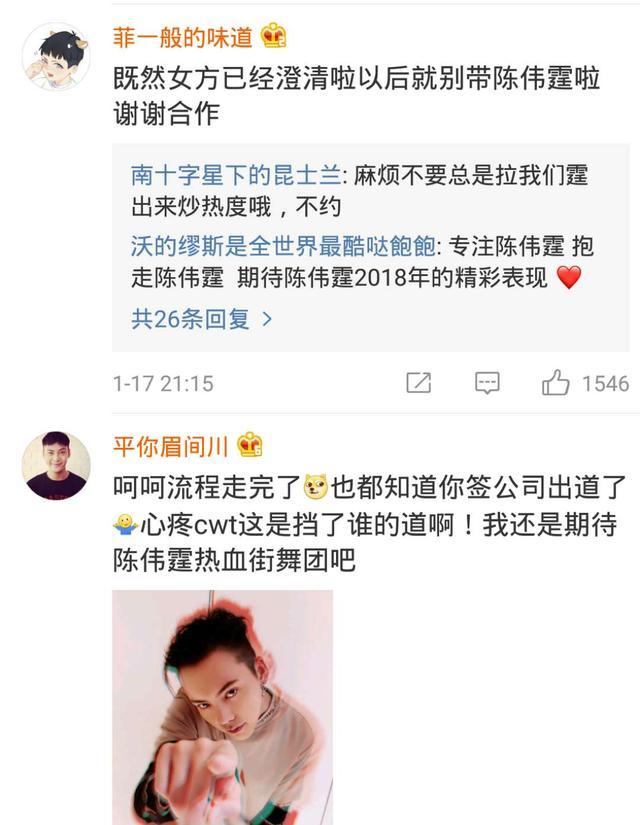
Task: Tap the username 平你眉间川
Action: pos(174,446)
